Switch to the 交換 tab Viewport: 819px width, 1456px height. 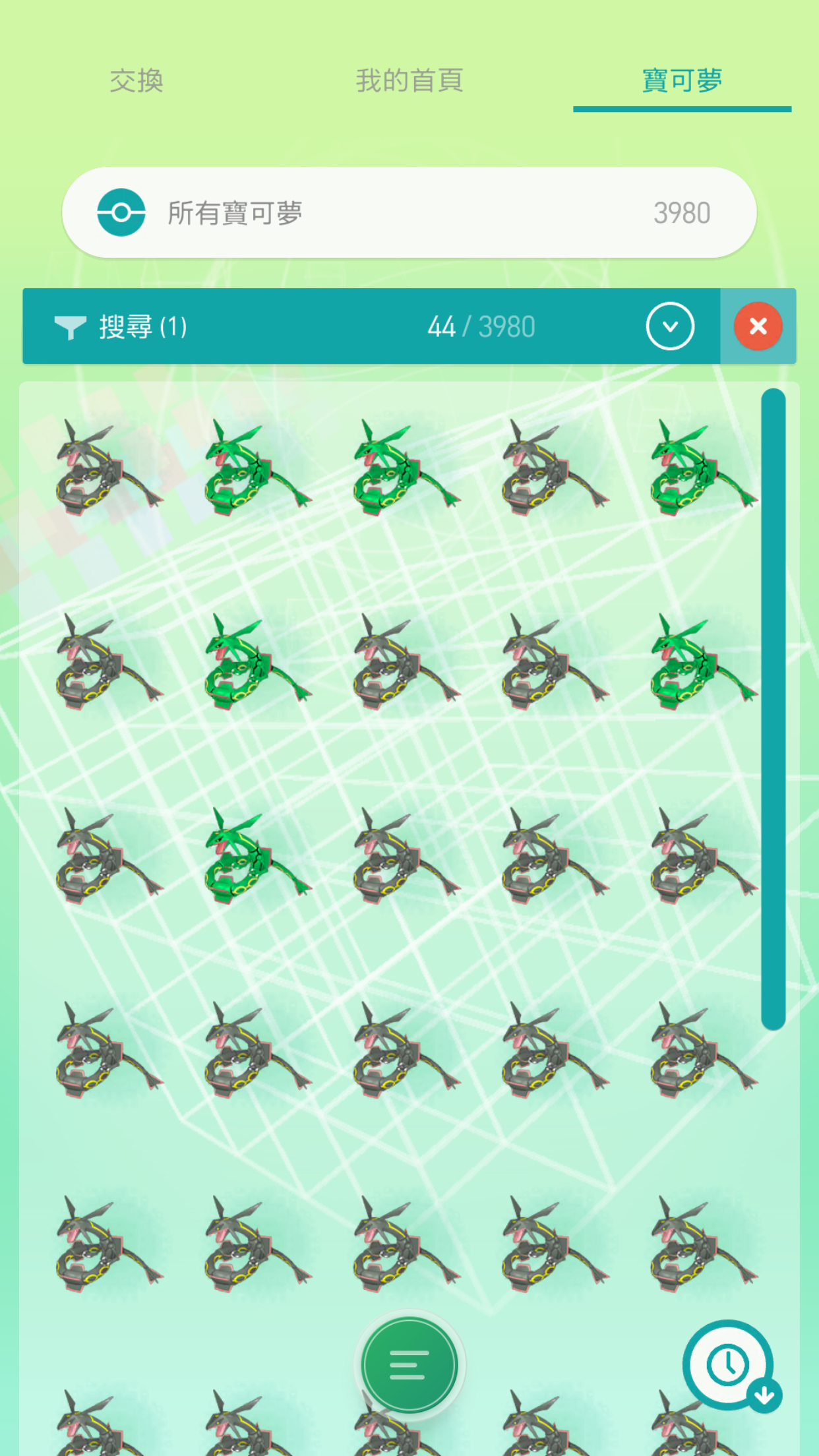click(136, 81)
